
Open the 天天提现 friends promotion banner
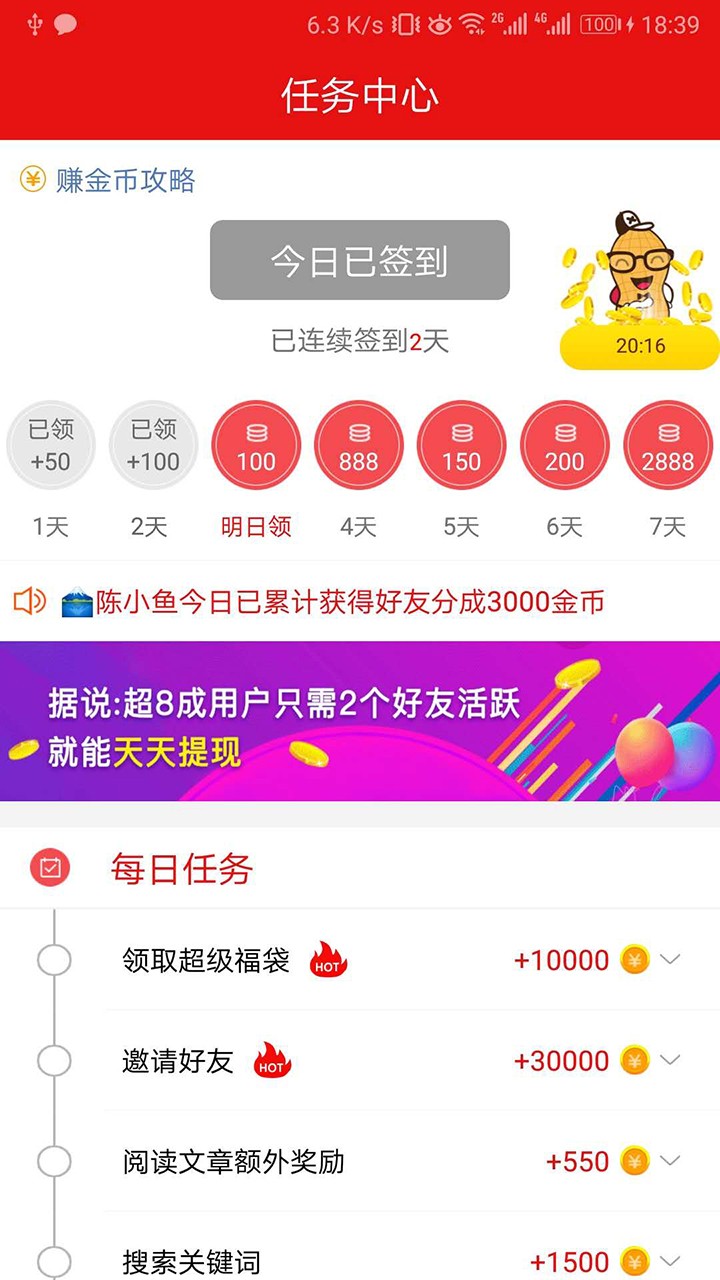360,721
